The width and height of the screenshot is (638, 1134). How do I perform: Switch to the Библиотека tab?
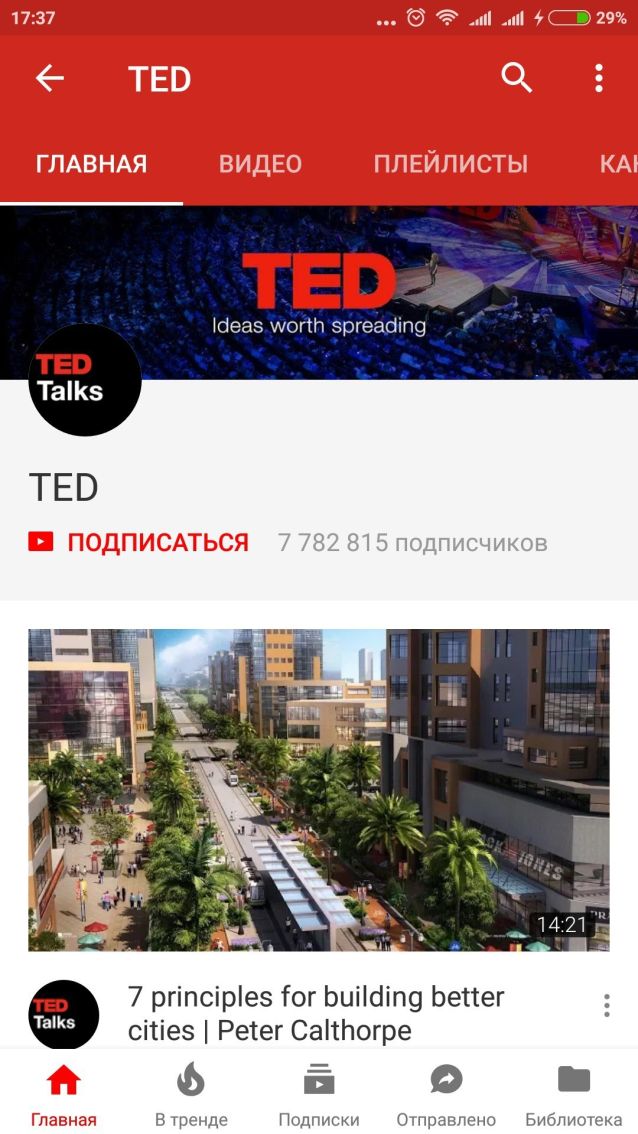pyautogui.click(x=573, y=1093)
